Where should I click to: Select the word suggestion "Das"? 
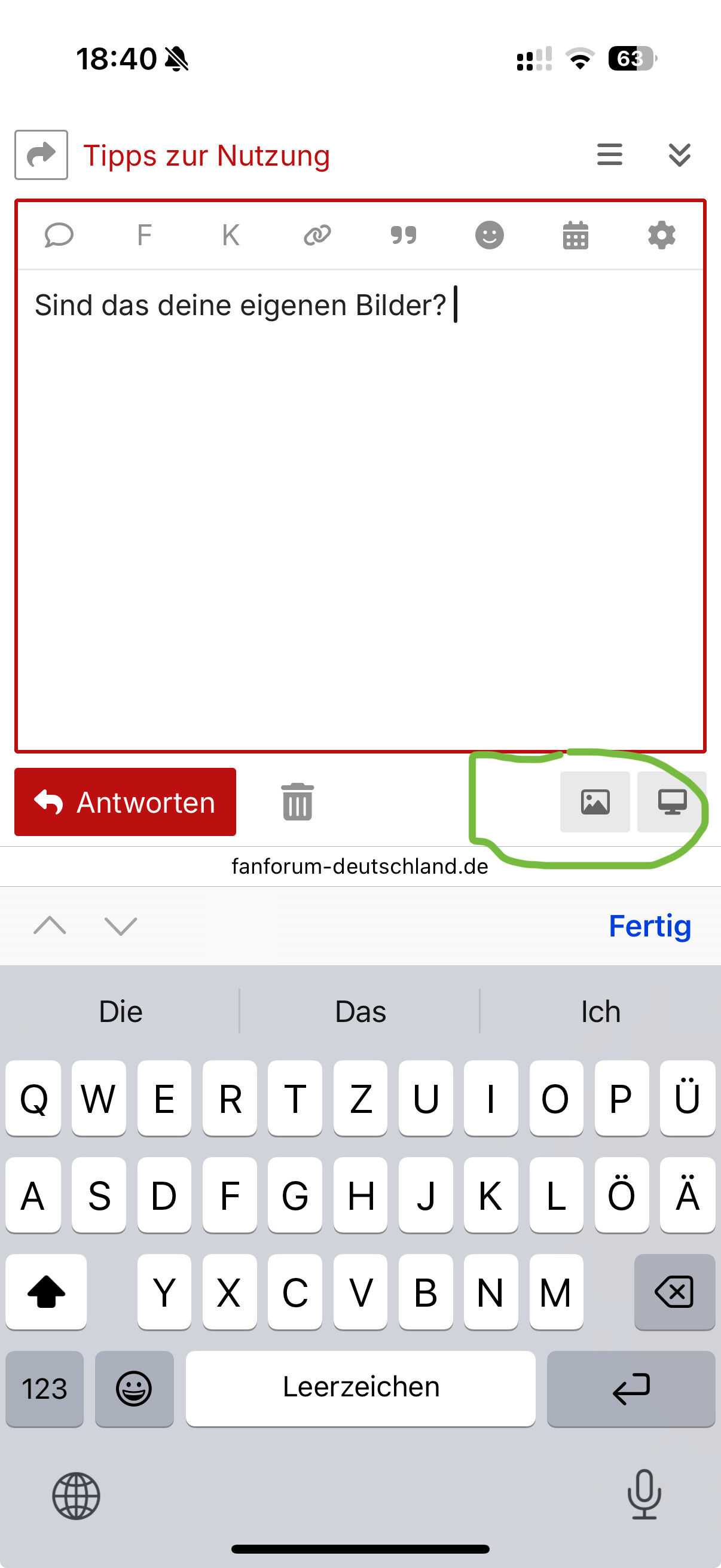pos(360,1012)
